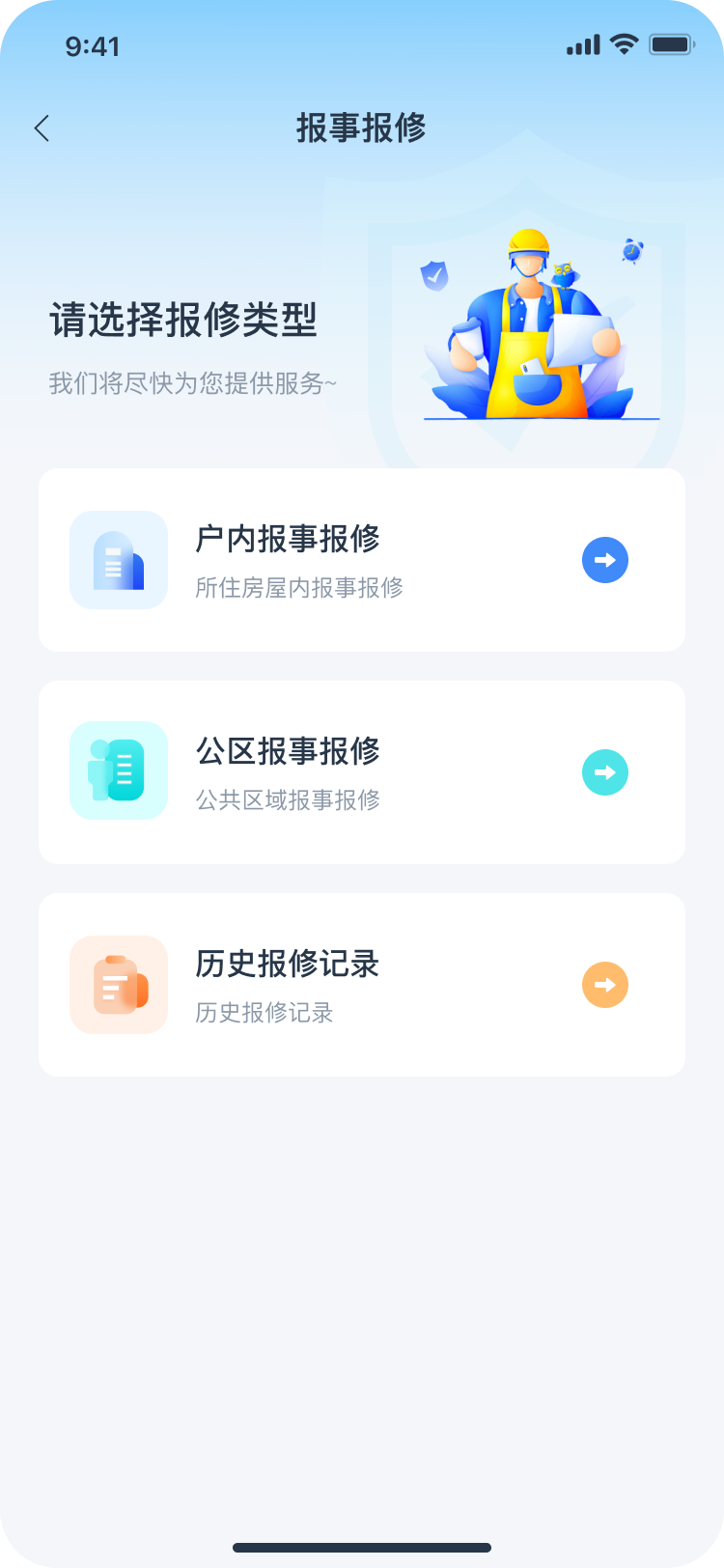
Task: Select the 户内报事报修 building icon
Action: (x=118, y=560)
